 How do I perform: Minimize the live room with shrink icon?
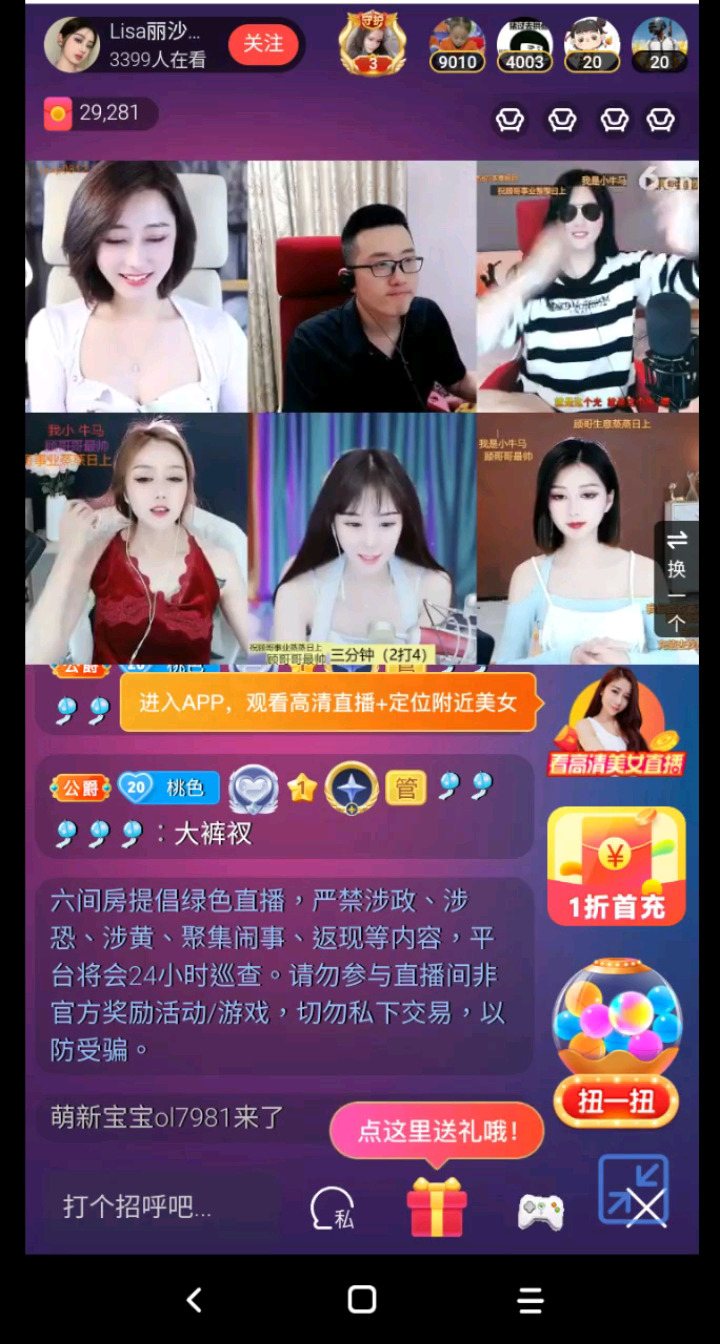click(x=633, y=1190)
